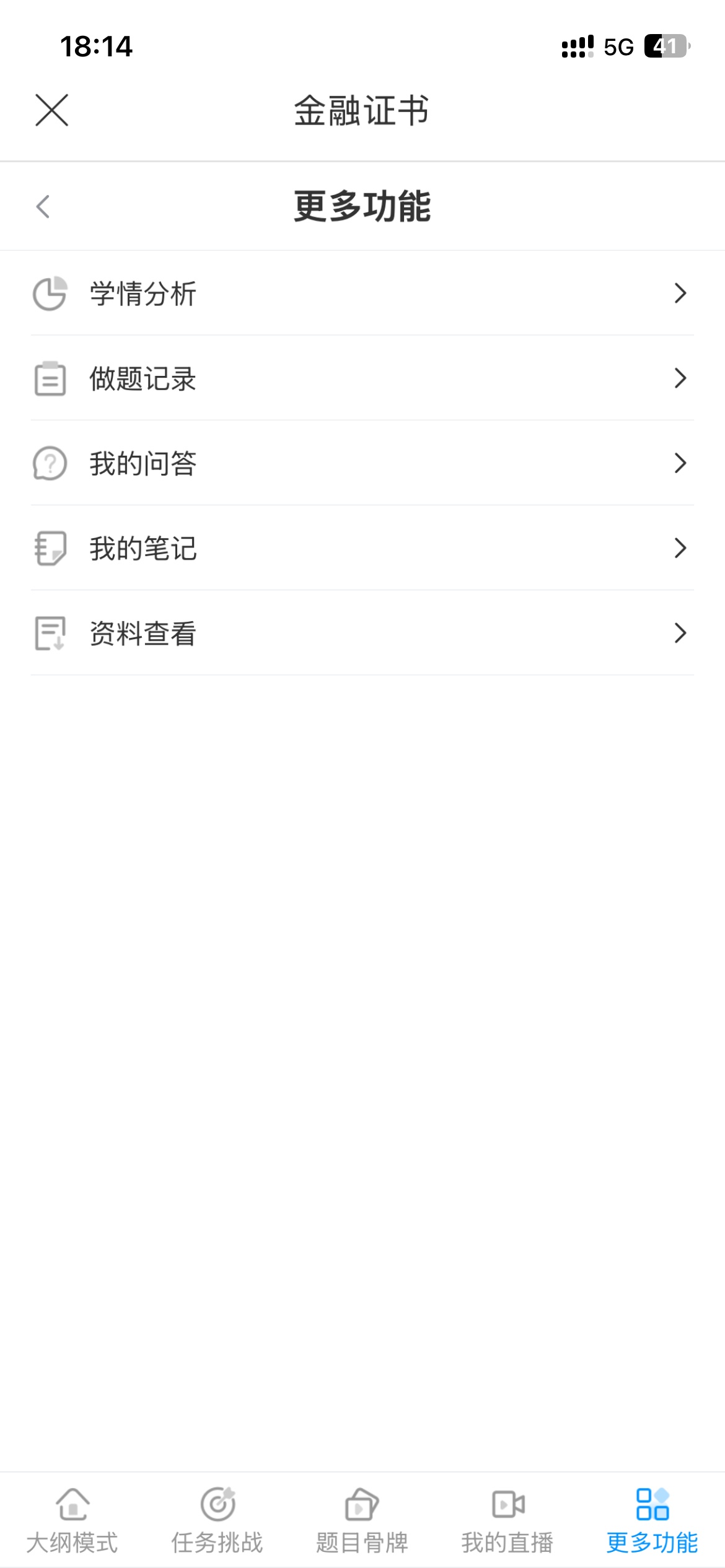Open 我的笔记

362,548
